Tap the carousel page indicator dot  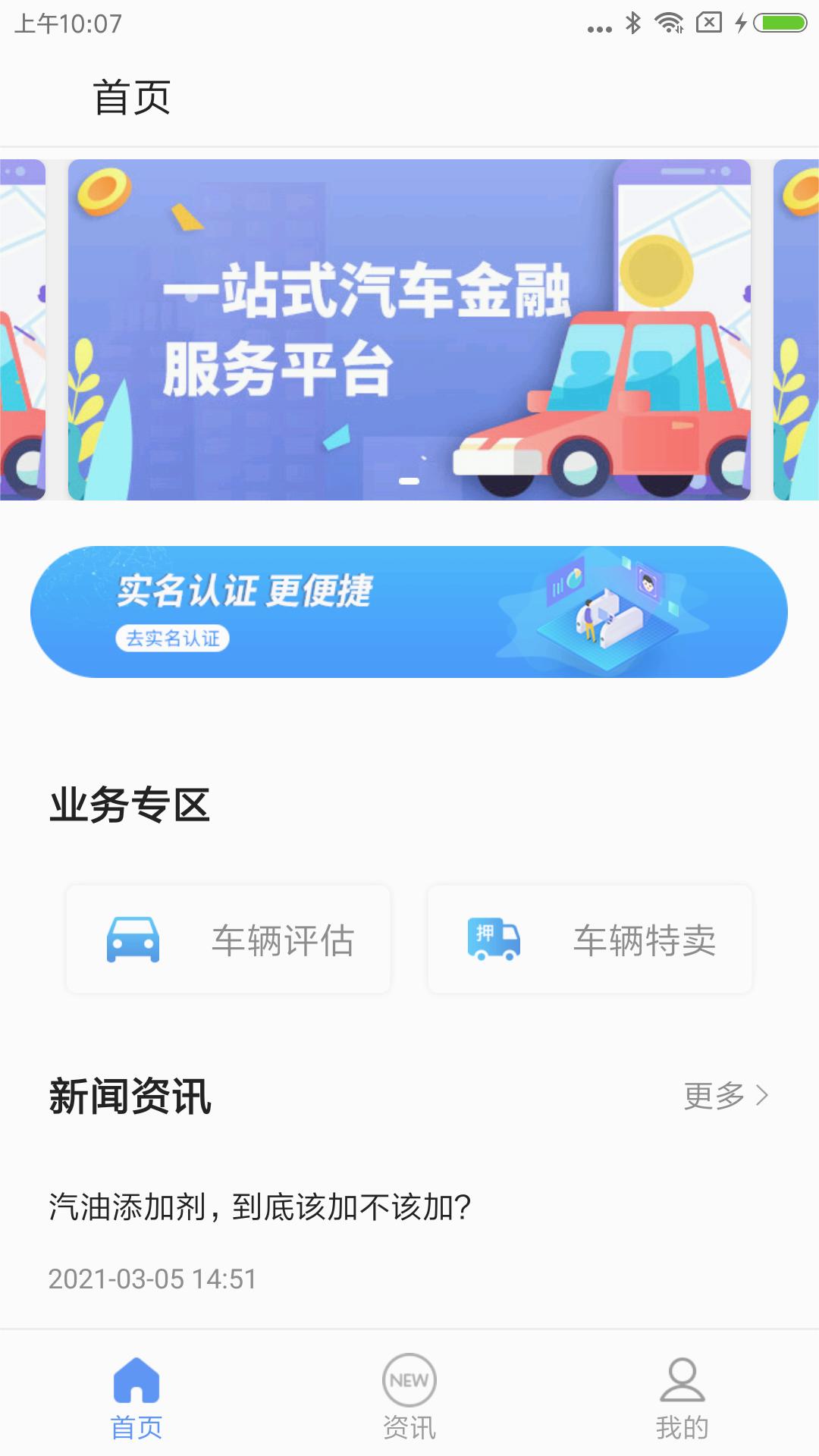coord(409,480)
